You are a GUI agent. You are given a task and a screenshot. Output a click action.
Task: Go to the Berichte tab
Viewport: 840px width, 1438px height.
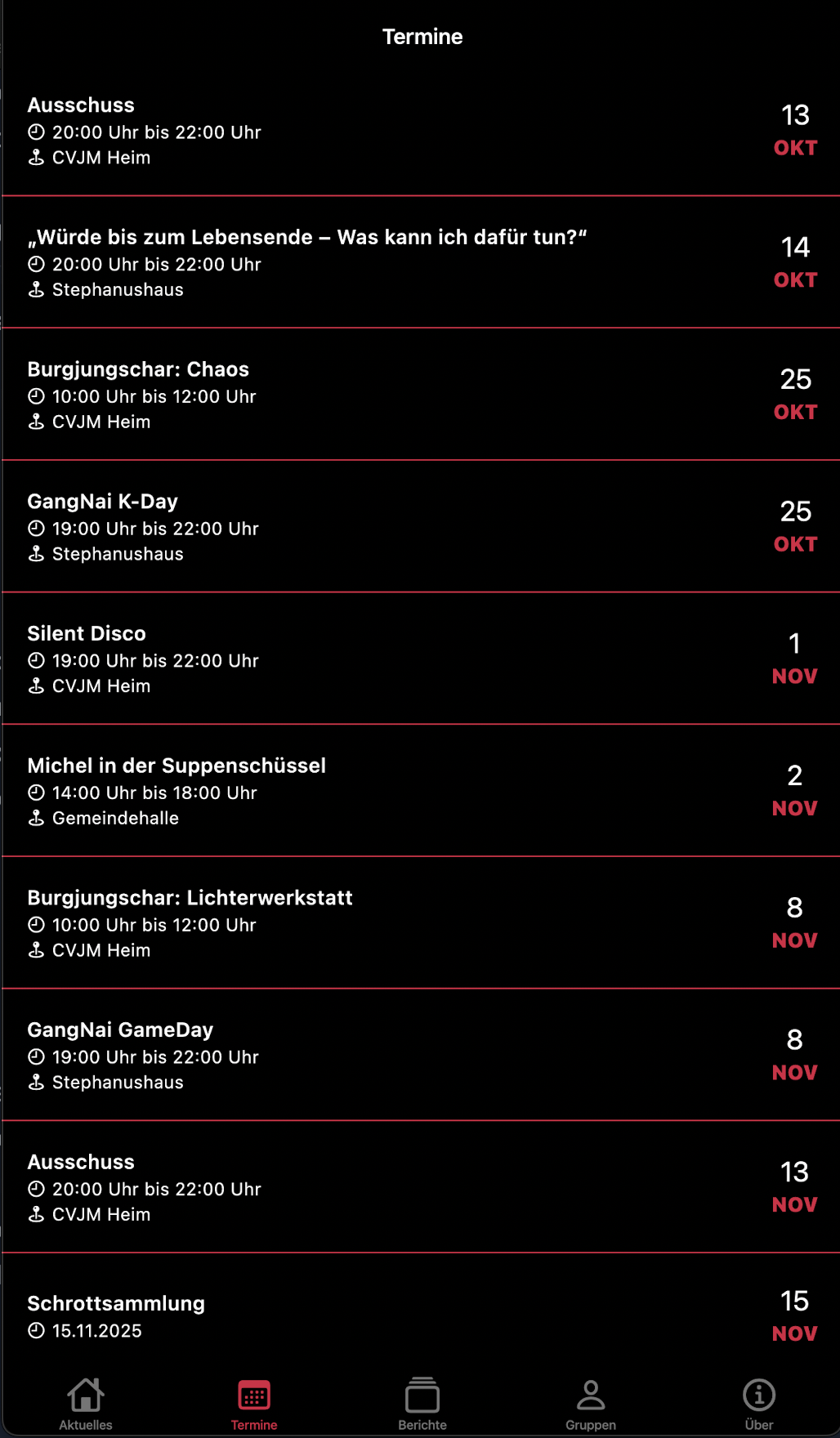tap(422, 1404)
